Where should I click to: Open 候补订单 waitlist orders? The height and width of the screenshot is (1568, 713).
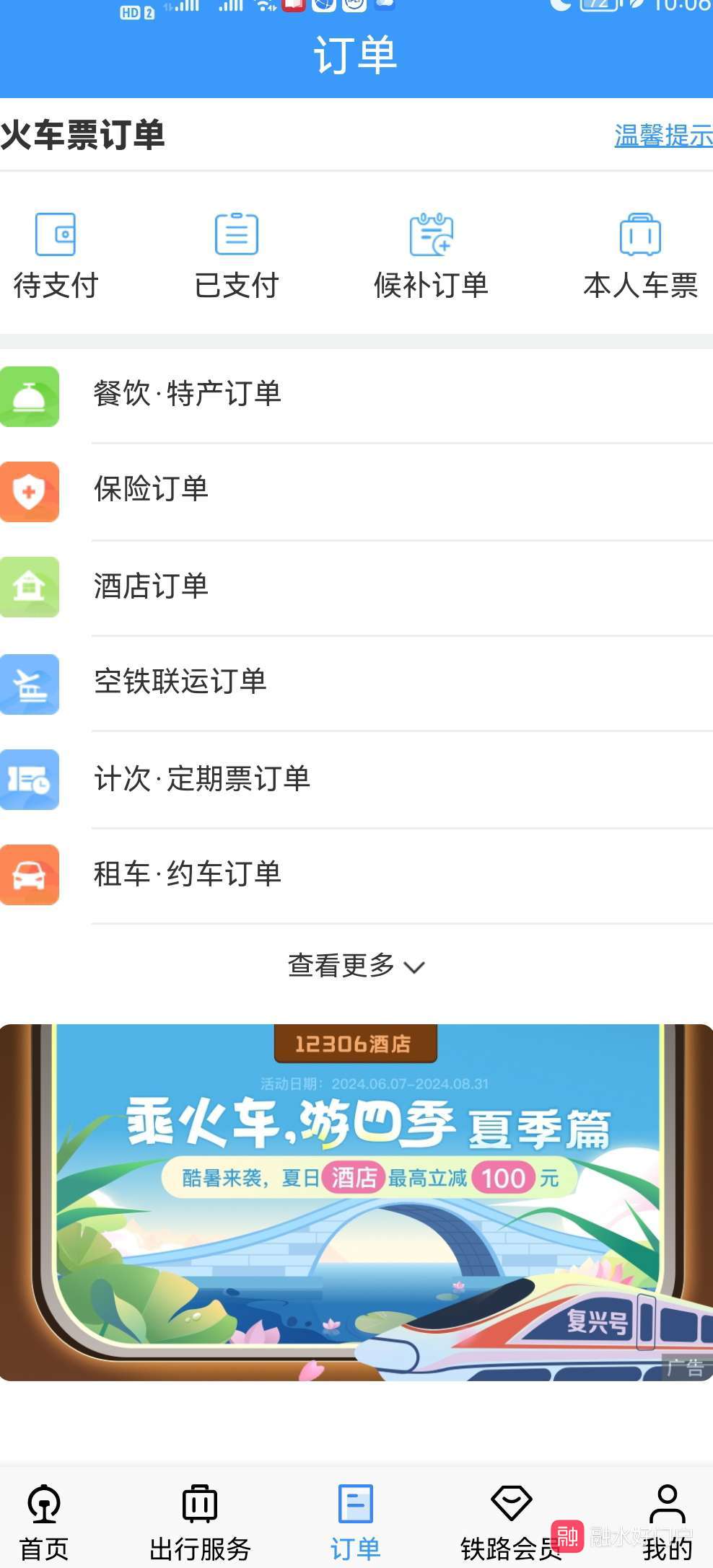(431, 255)
